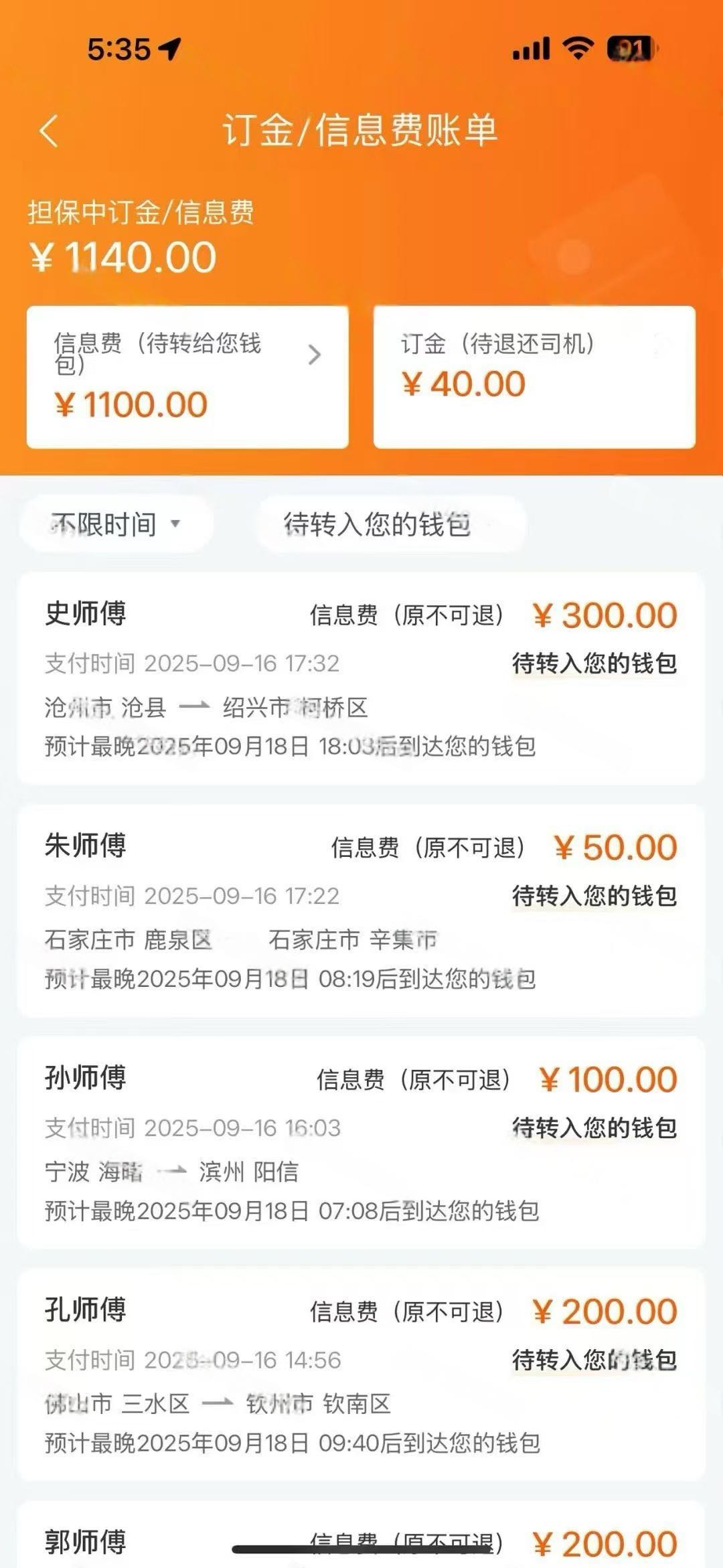
Task: Expand the 不限时间 time filter
Action: 116,524
